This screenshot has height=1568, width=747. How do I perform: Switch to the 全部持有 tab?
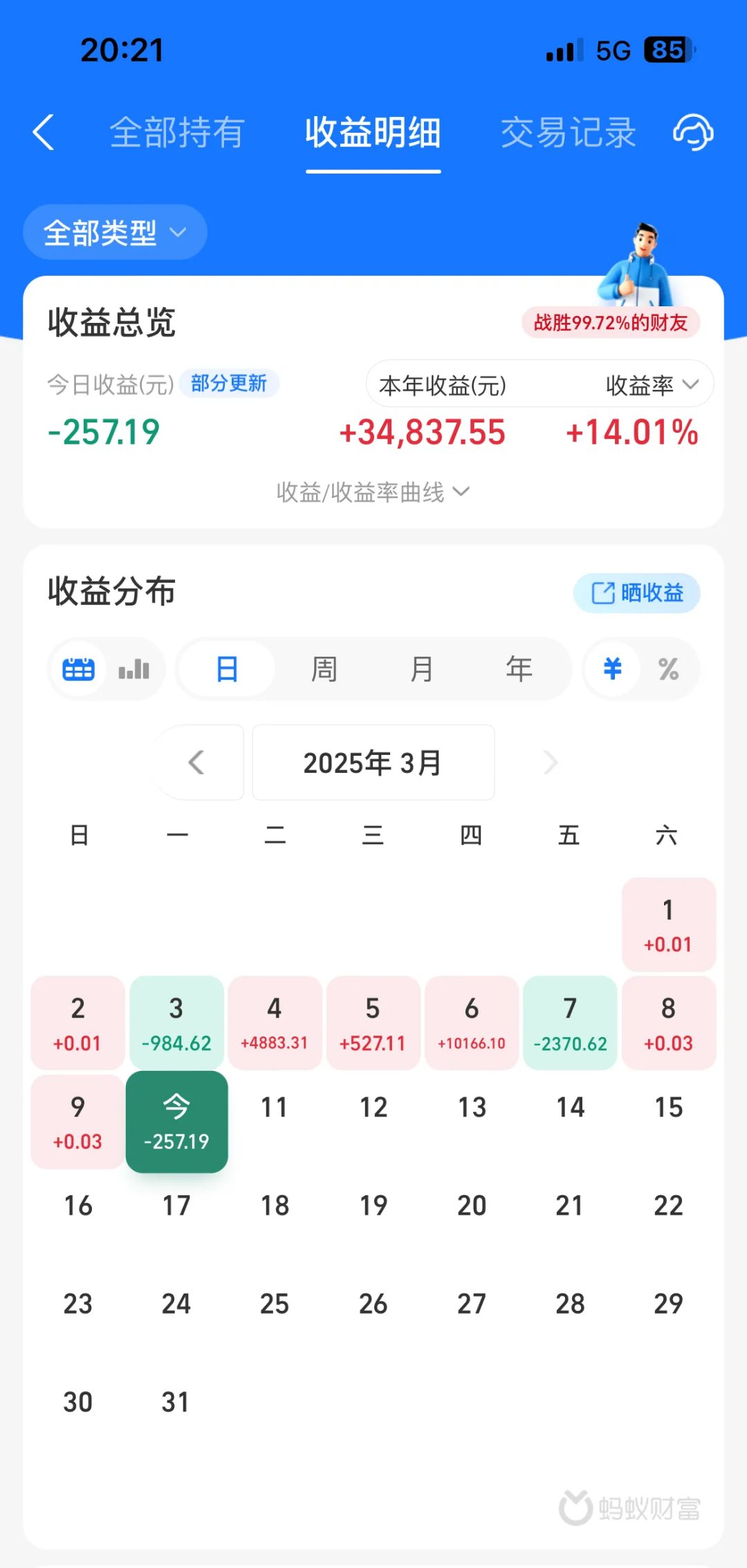tap(175, 133)
